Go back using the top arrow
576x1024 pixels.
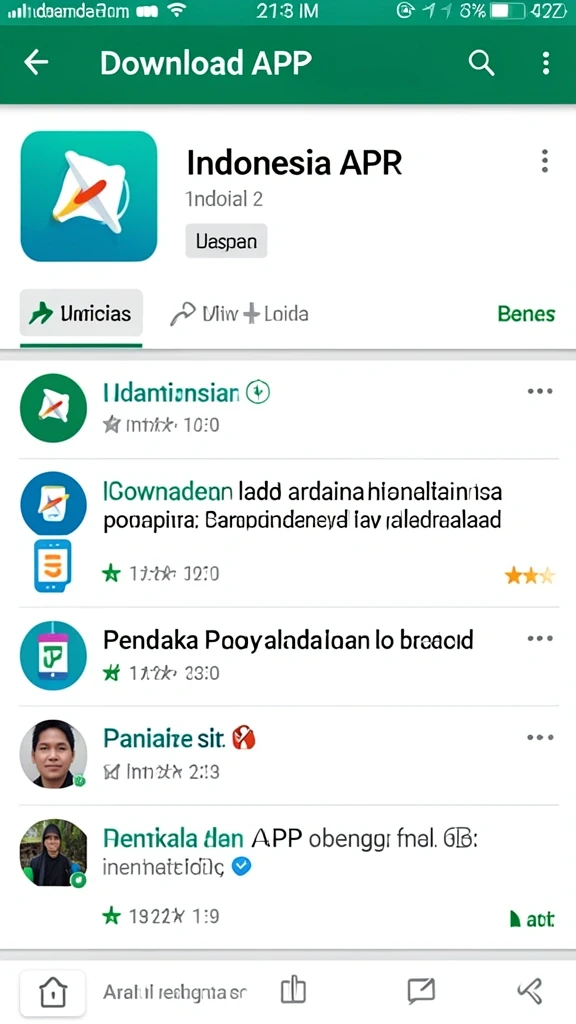[36, 63]
